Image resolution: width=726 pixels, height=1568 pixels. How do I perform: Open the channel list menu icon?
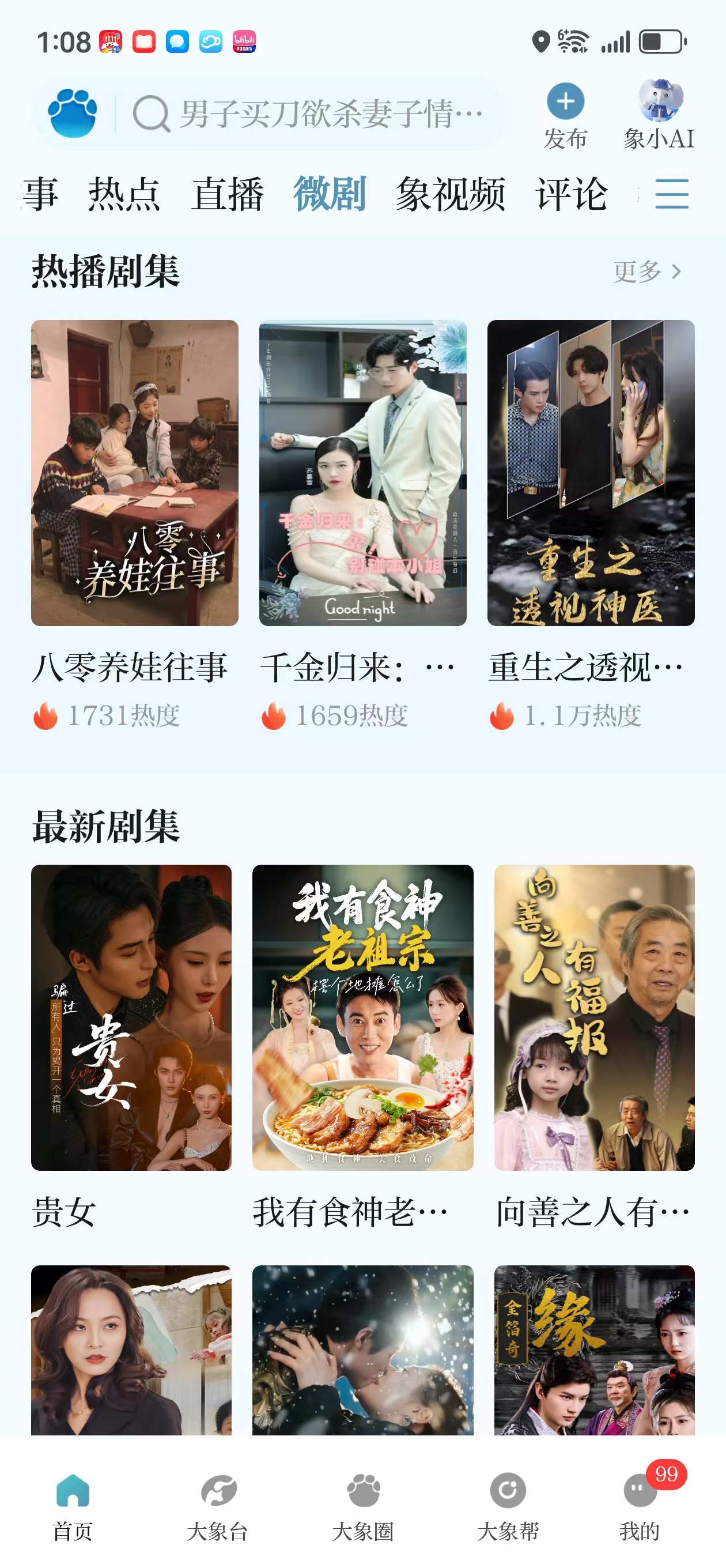(672, 195)
